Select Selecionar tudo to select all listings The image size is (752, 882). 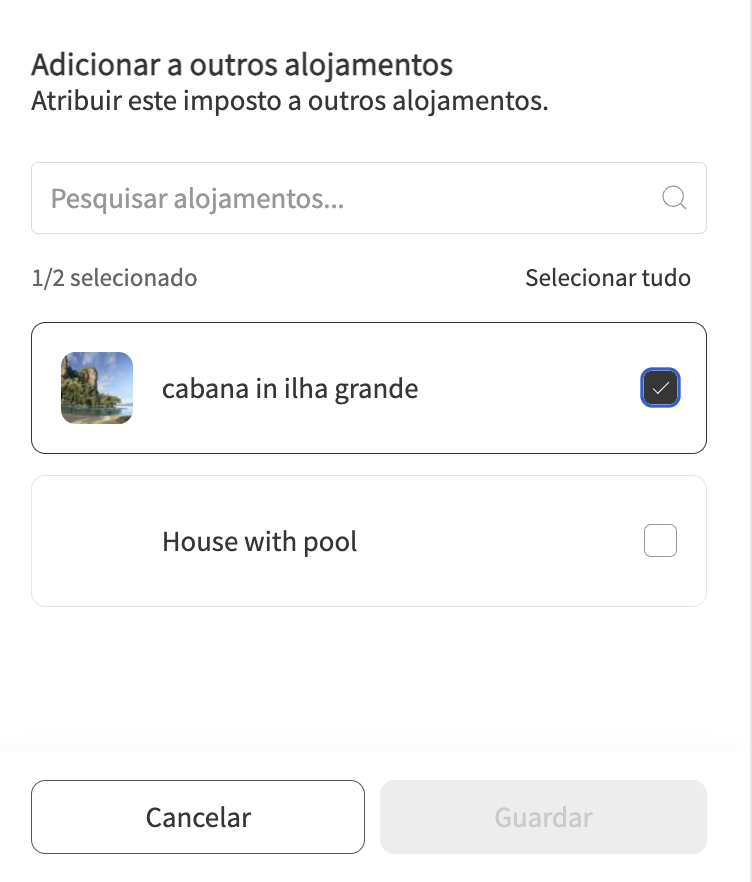pos(607,278)
